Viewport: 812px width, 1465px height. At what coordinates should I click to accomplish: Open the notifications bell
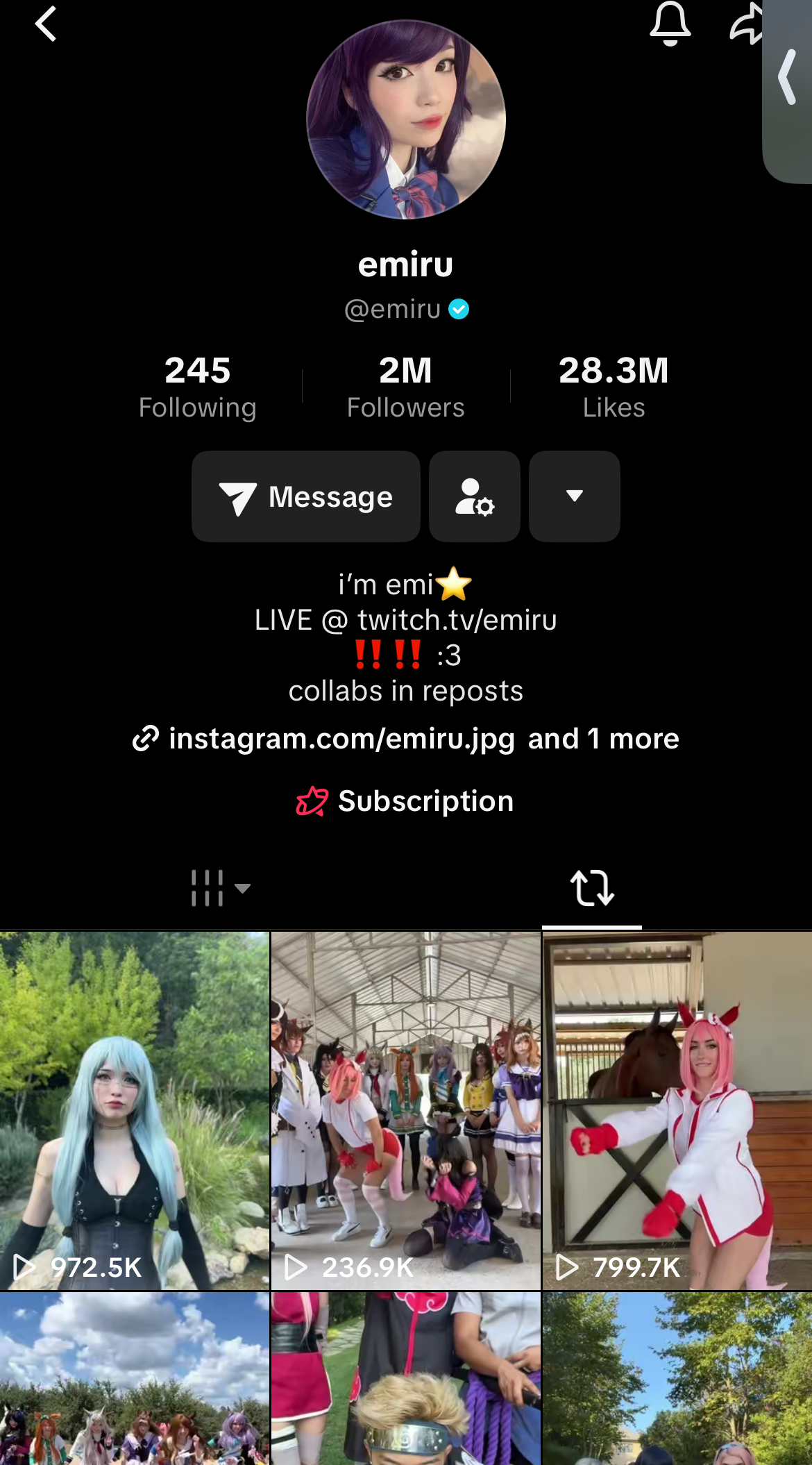pyautogui.click(x=670, y=25)
